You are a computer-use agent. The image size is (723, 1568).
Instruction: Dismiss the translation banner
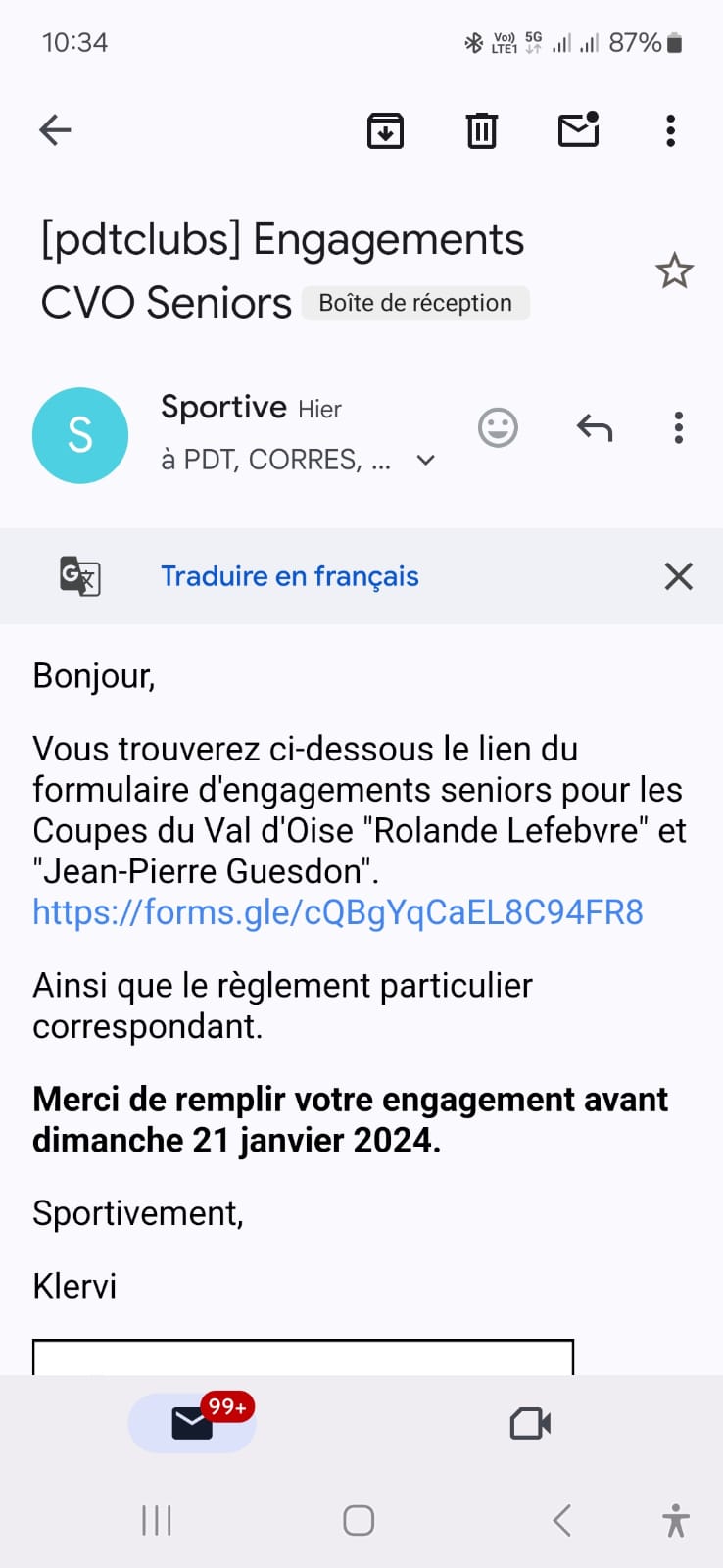(x=678, y=576)
